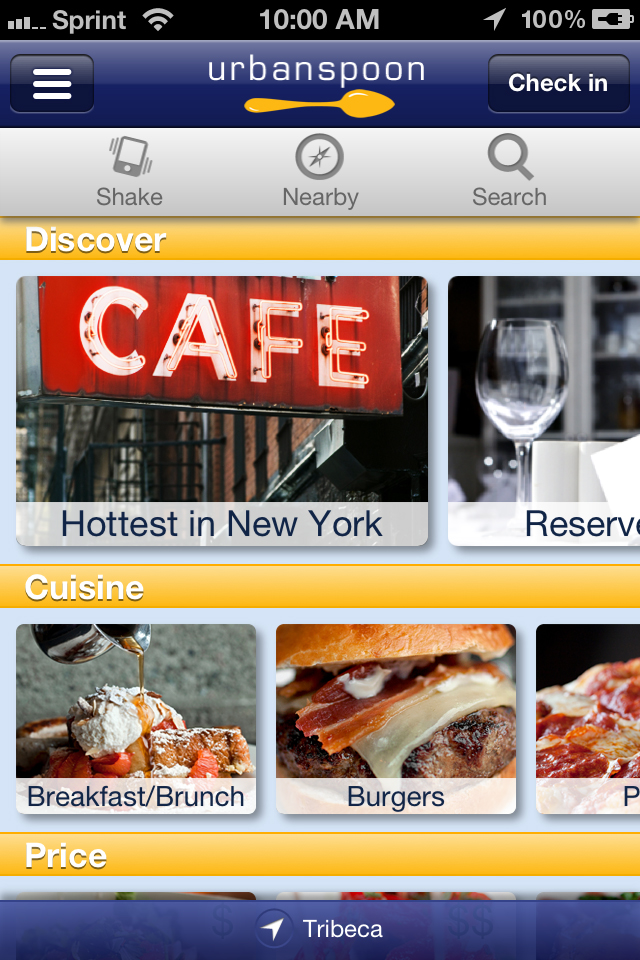The width and height of the screenshot is (640, 960).
Task: Open Hottest in New York card
Action: (222, 411)
